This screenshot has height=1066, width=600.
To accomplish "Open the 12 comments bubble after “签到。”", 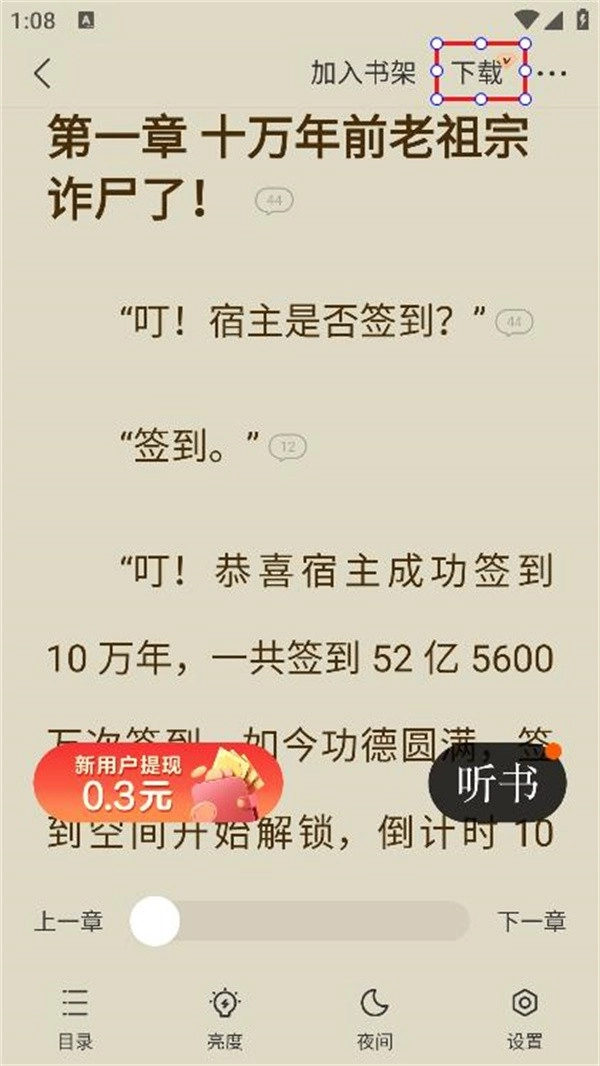I will 287,447.
